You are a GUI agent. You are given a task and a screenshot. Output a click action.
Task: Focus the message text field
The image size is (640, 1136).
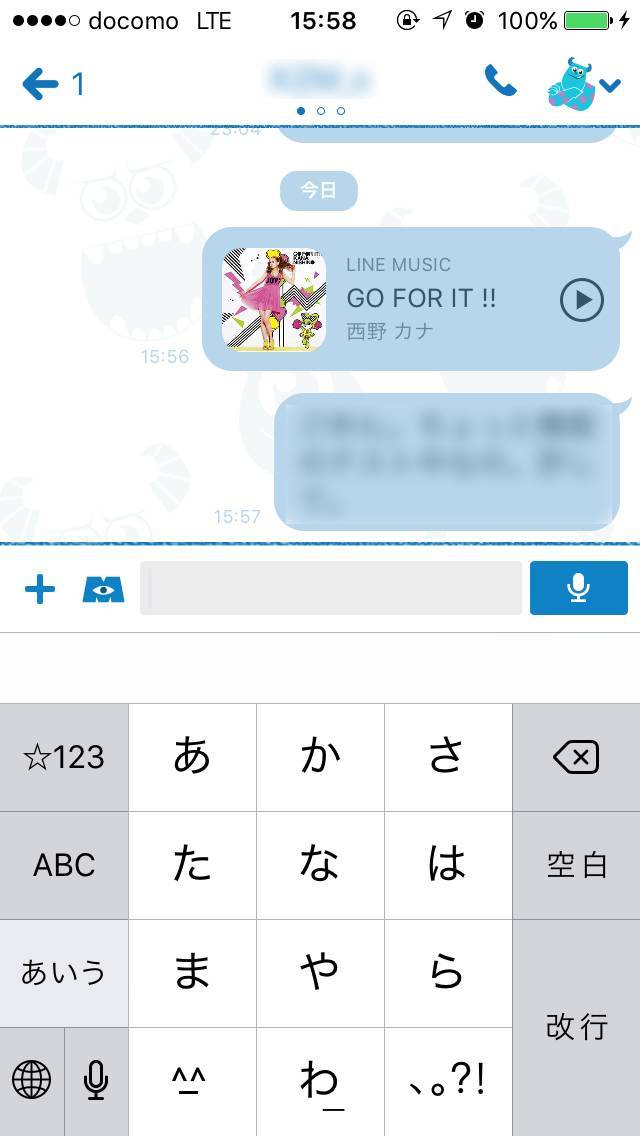point(330,588)
